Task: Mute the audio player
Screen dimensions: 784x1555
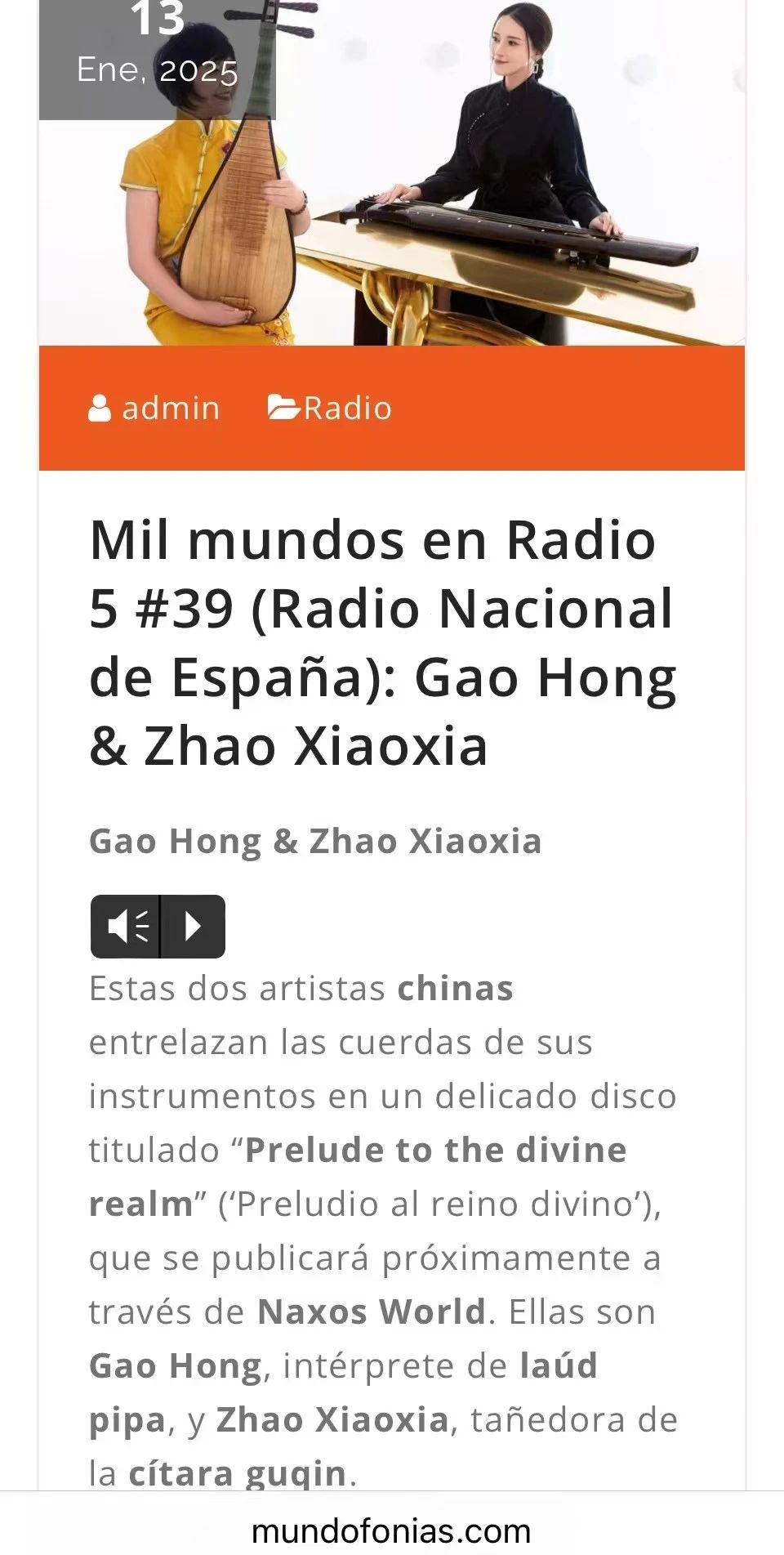Action: (126, 926)
